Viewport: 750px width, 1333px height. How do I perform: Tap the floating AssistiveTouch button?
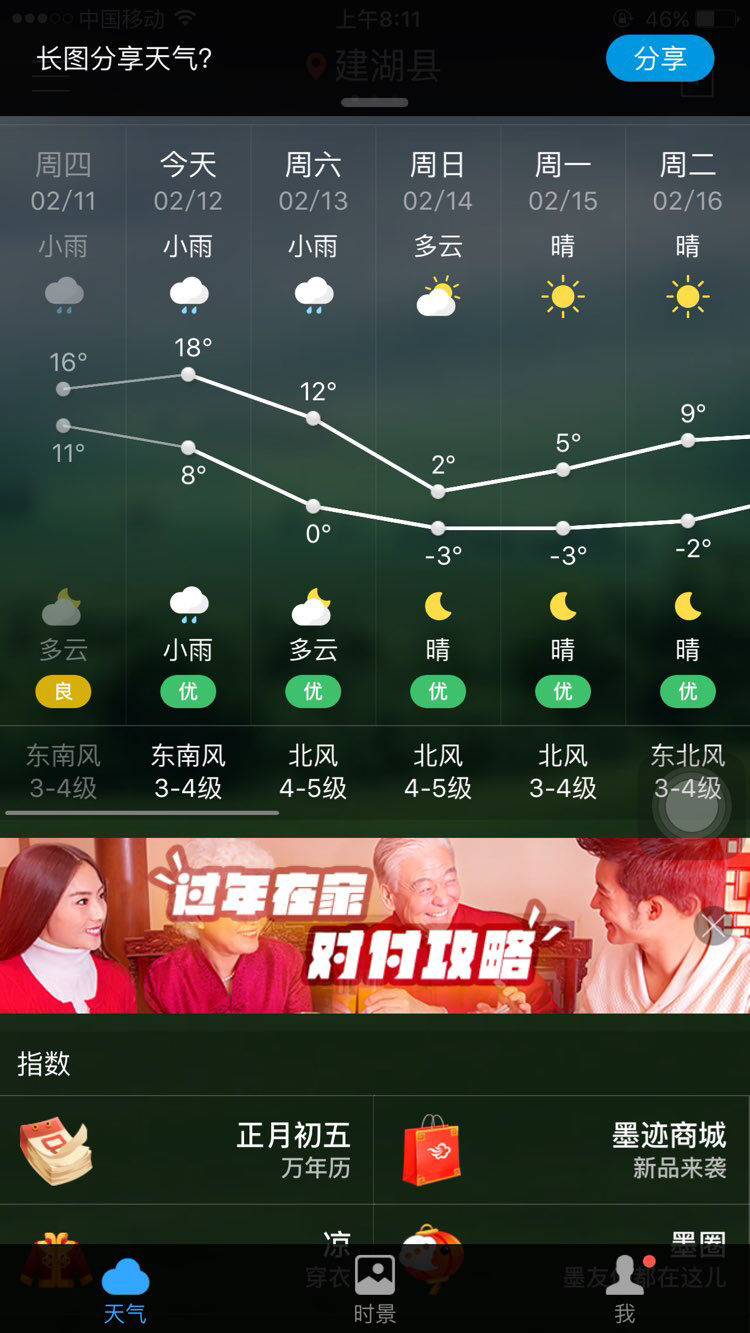coord(690,810)
